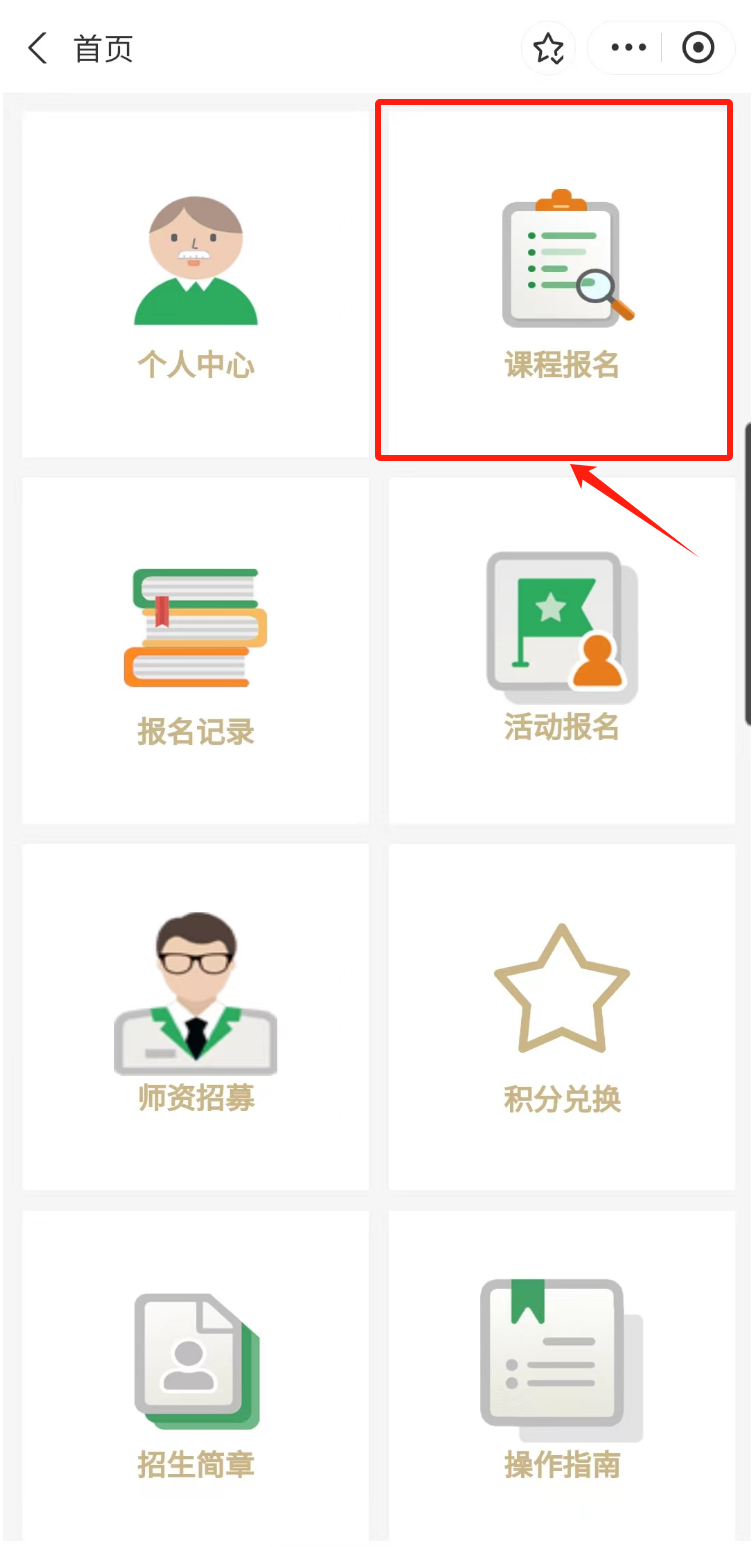
Task: View 报名记录 registration records
Action: [196, 650]
